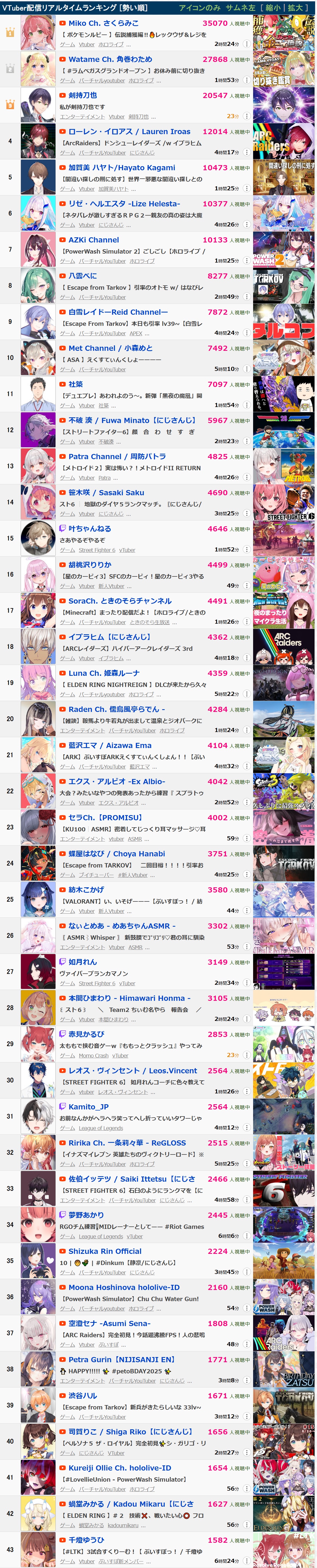
Task: Open overflow menu on Miko Ch. row
Action: (x=246, y=45)
